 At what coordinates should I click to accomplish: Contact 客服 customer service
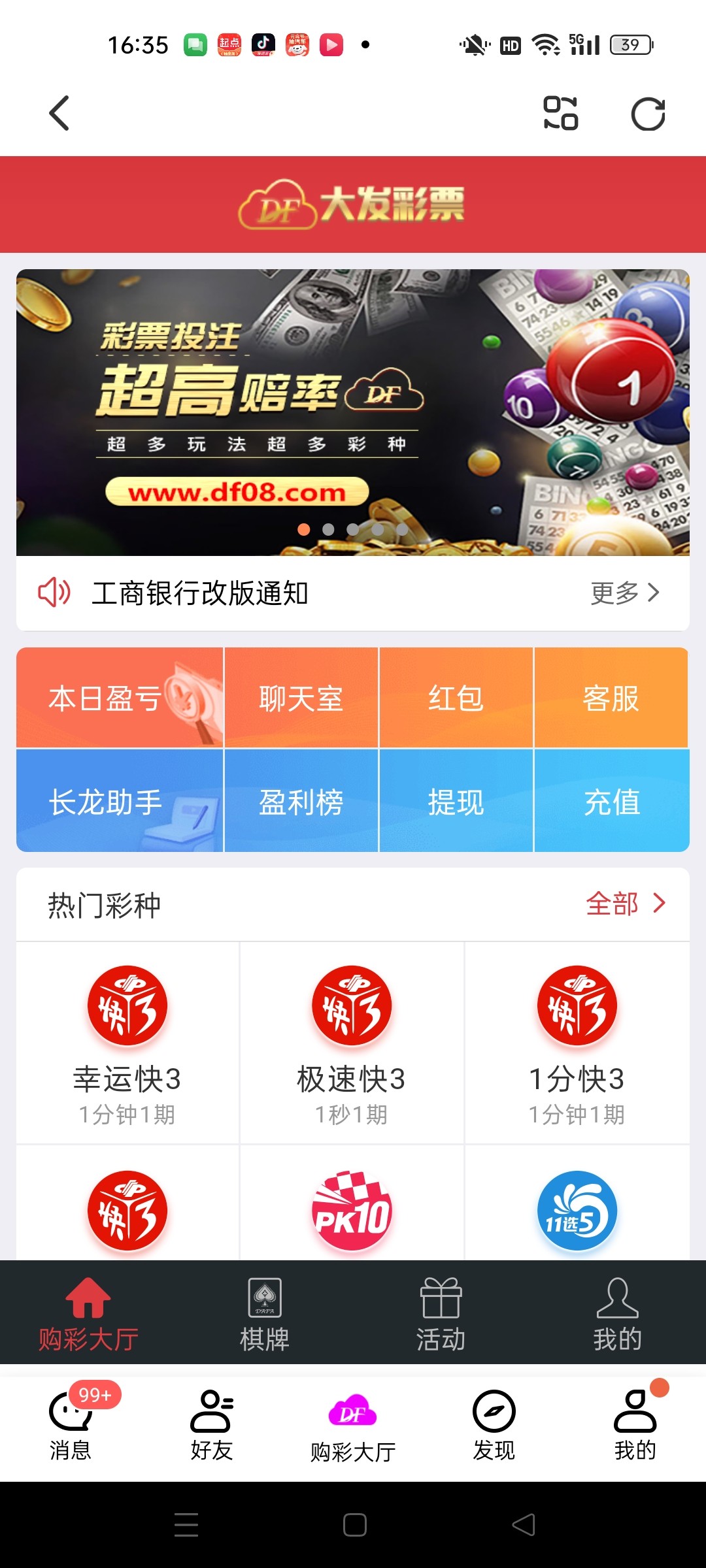611,698
